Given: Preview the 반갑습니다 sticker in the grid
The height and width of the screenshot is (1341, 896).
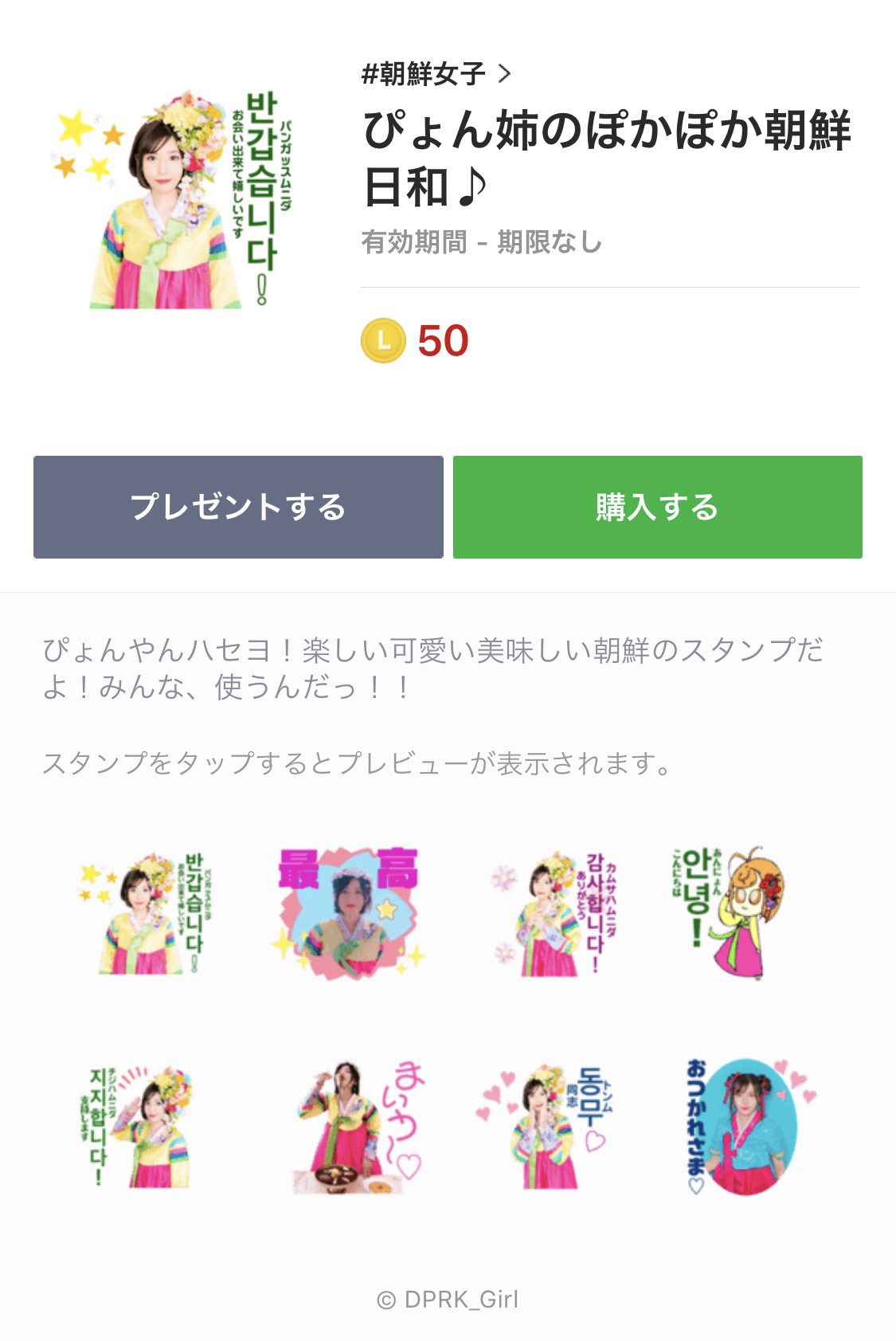Looking at the screenshot, I should (143, 913).
